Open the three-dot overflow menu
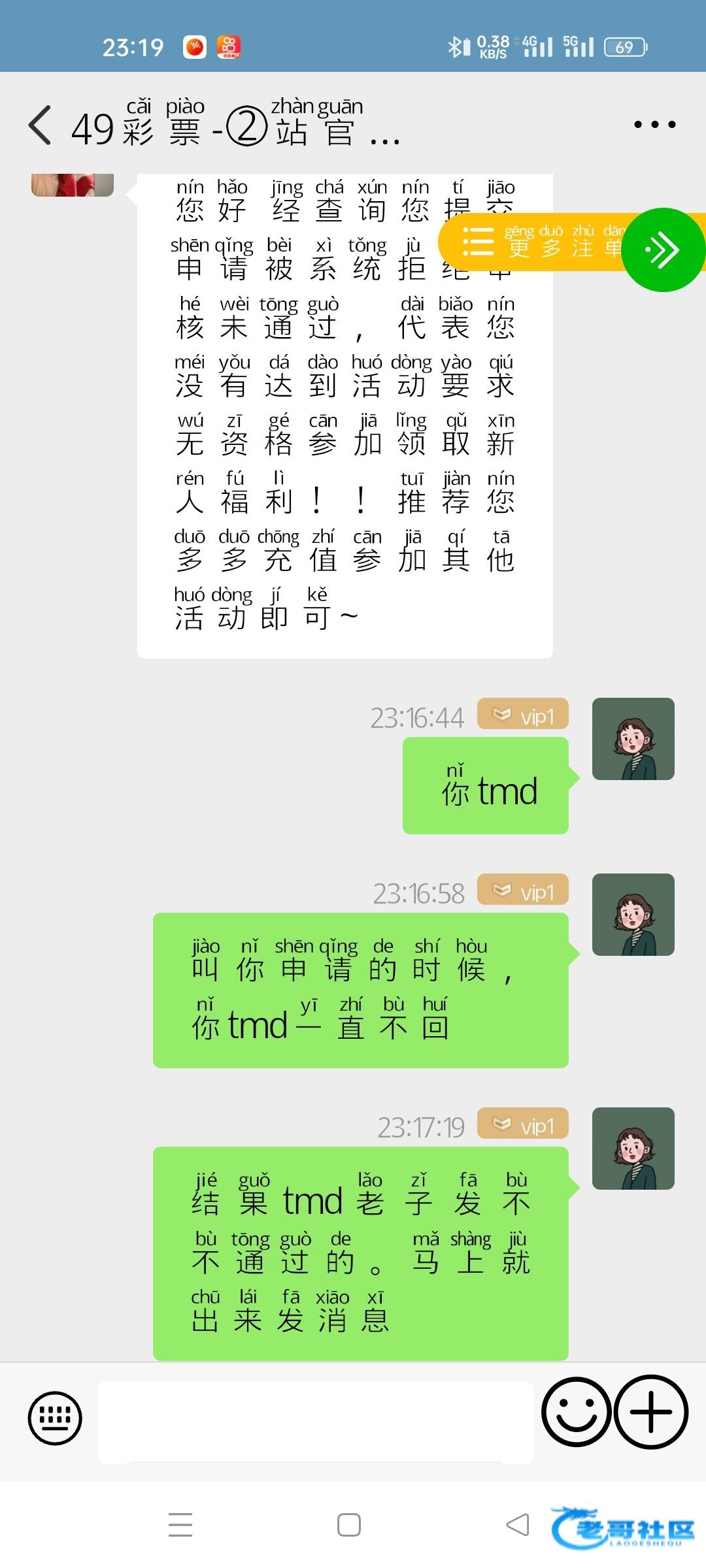The width and height of the screenshot is (706, 1568). click(x=654, y=124)
